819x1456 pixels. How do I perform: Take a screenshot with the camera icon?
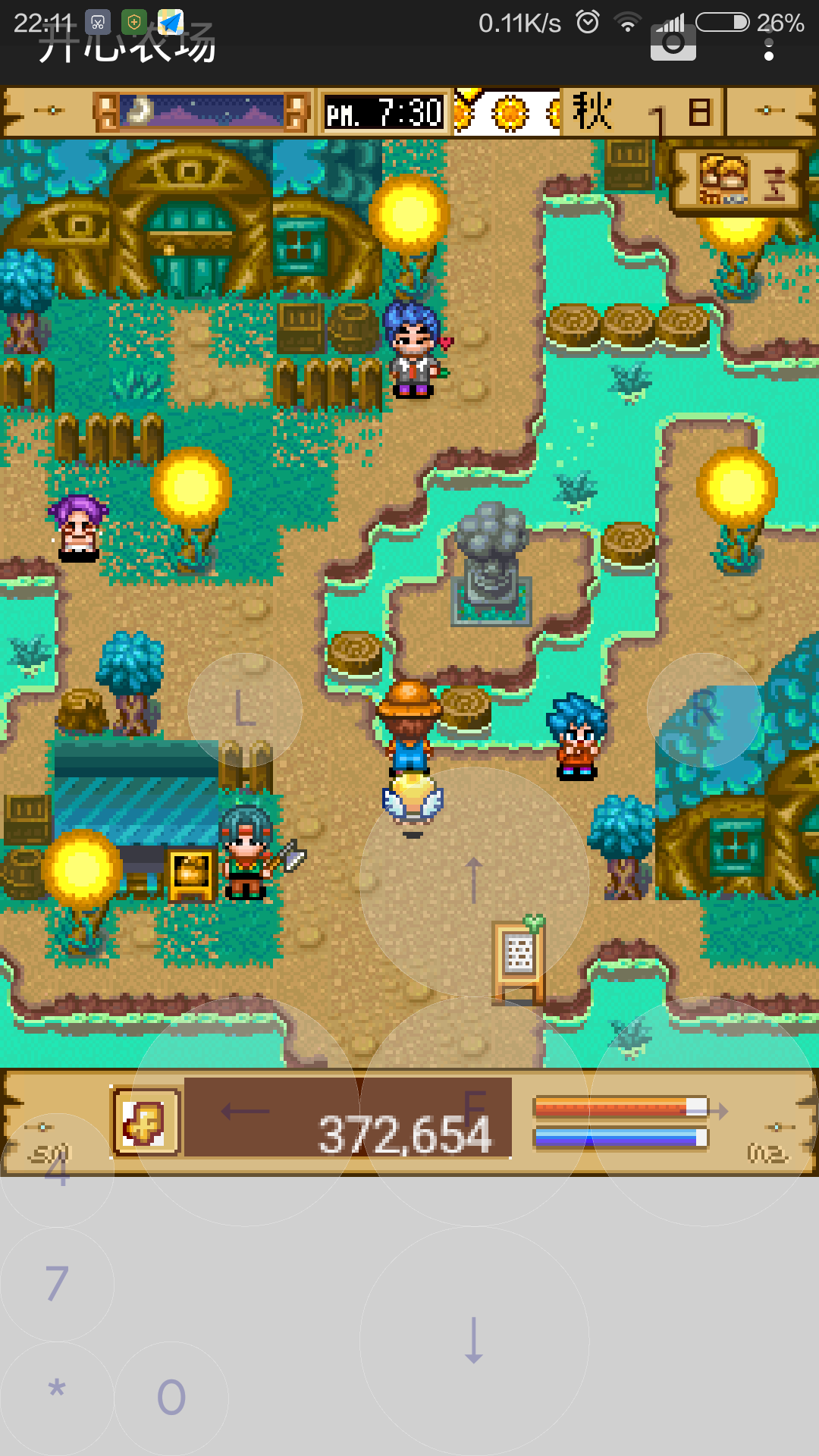pos(673,42)
